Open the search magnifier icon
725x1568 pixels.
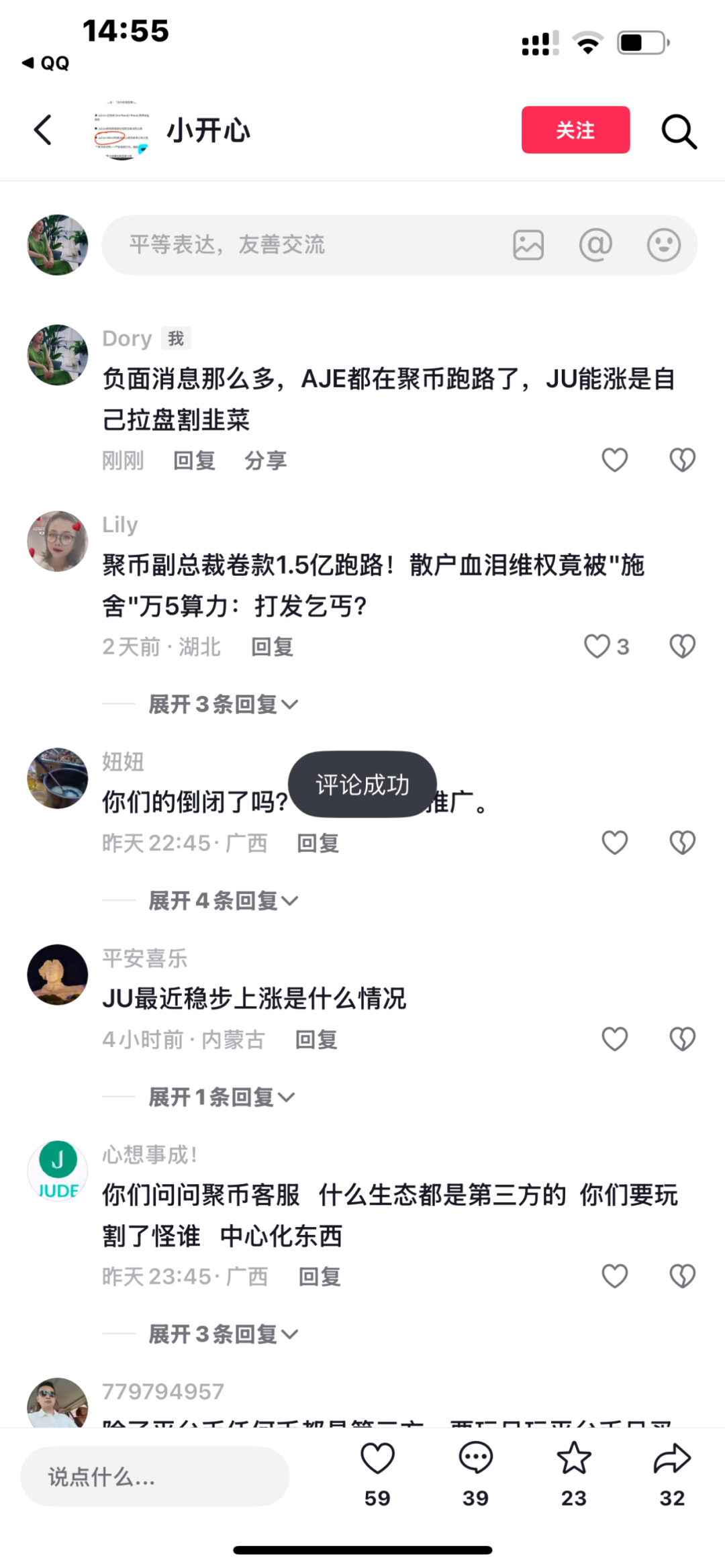point(679,131)
